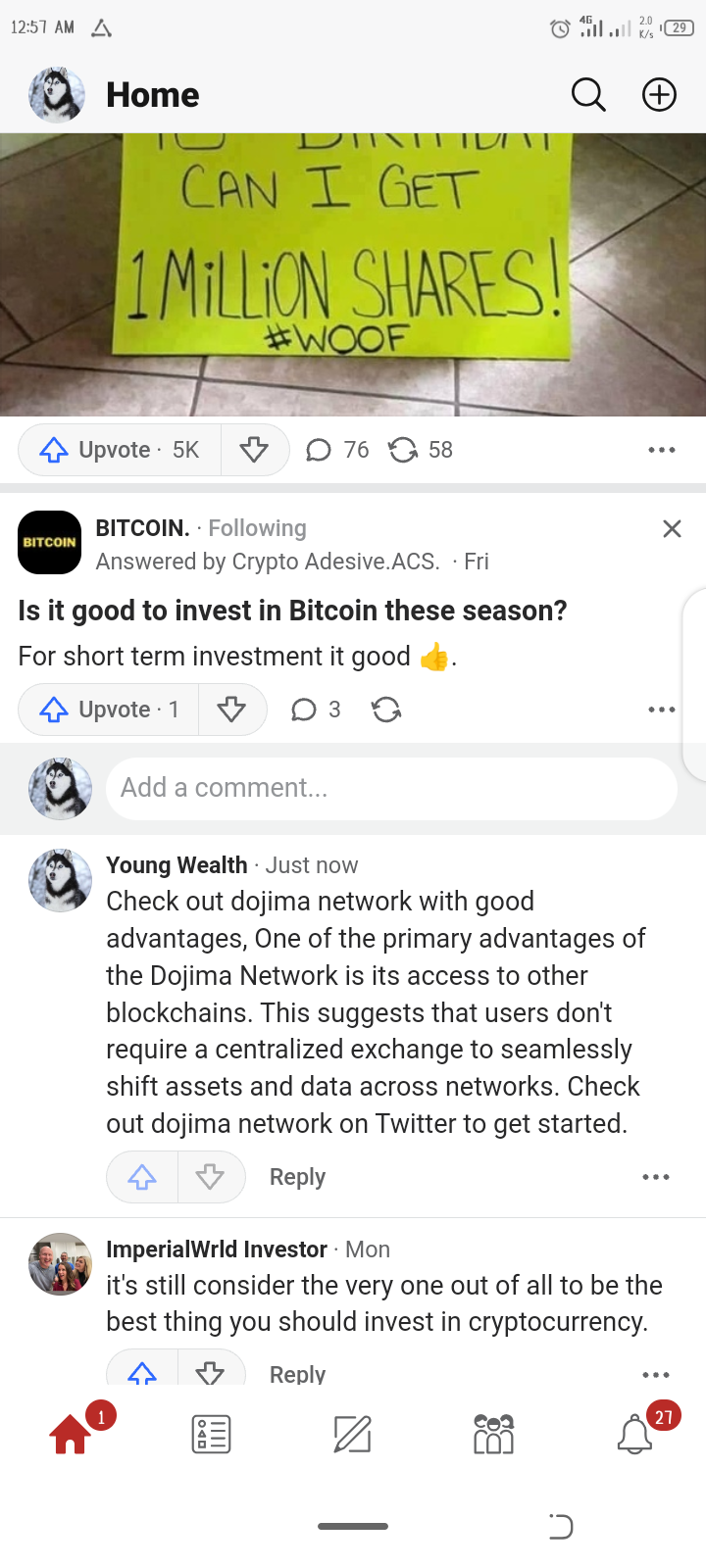Downvote the husky million shares post
The image size is (706, 1568).
tap(254, 450)
